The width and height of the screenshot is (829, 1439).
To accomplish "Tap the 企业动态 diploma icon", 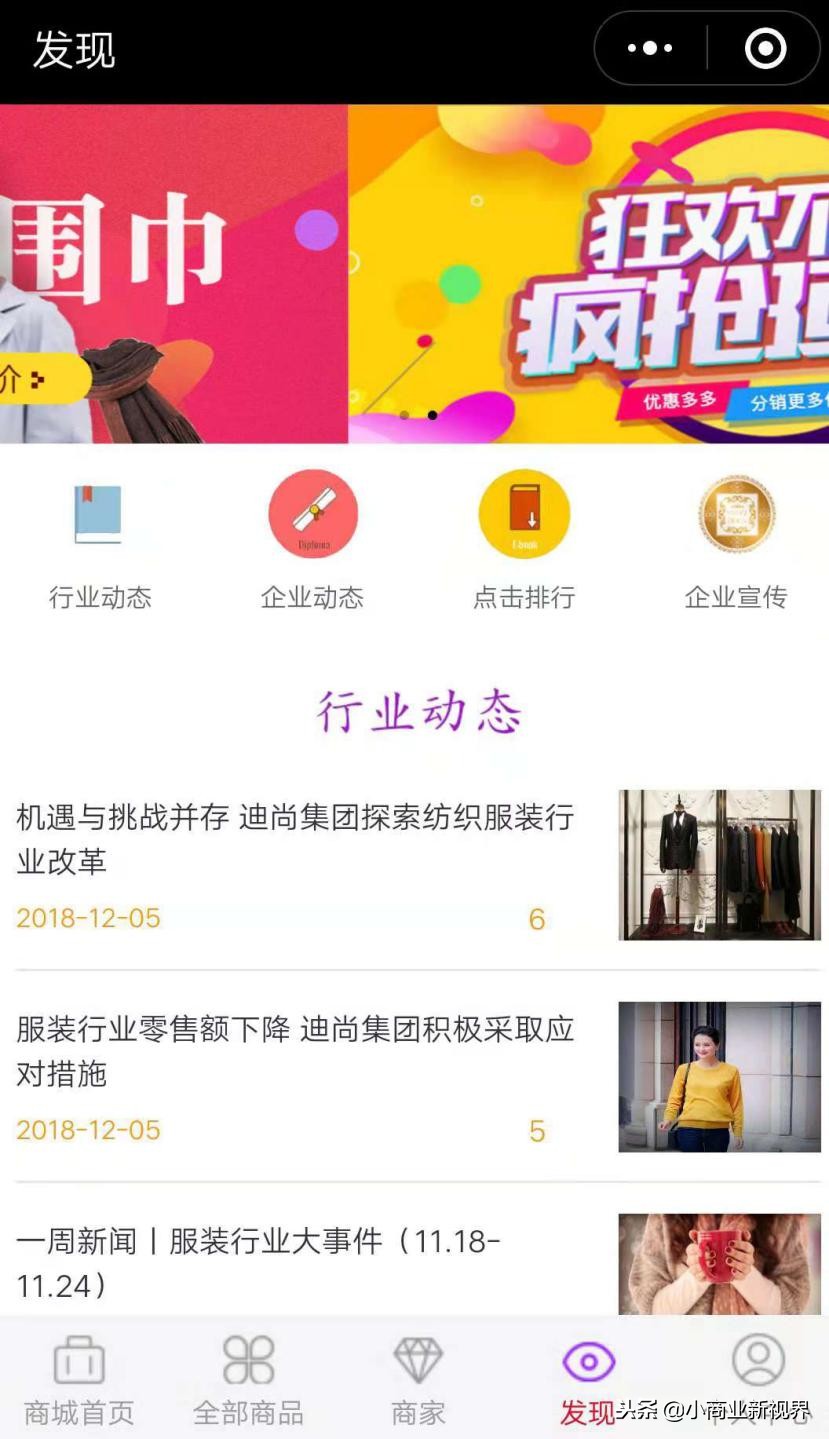I will pyautogui.click(x=312, y=513).
